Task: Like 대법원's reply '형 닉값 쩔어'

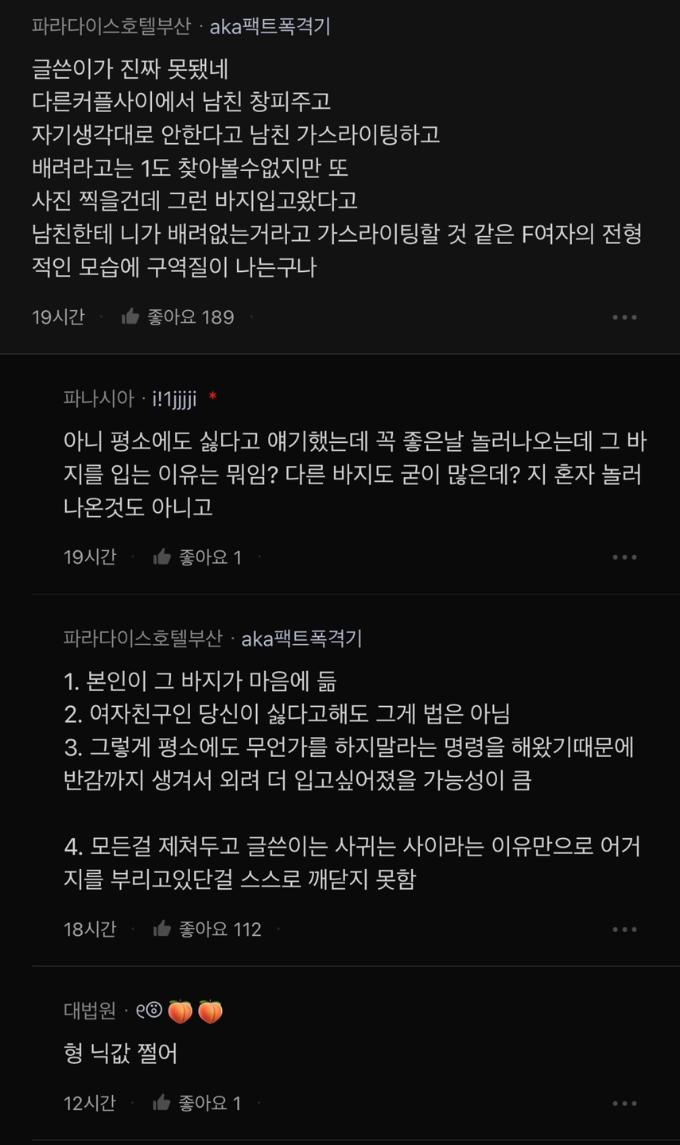Action: coord(162,1103)
